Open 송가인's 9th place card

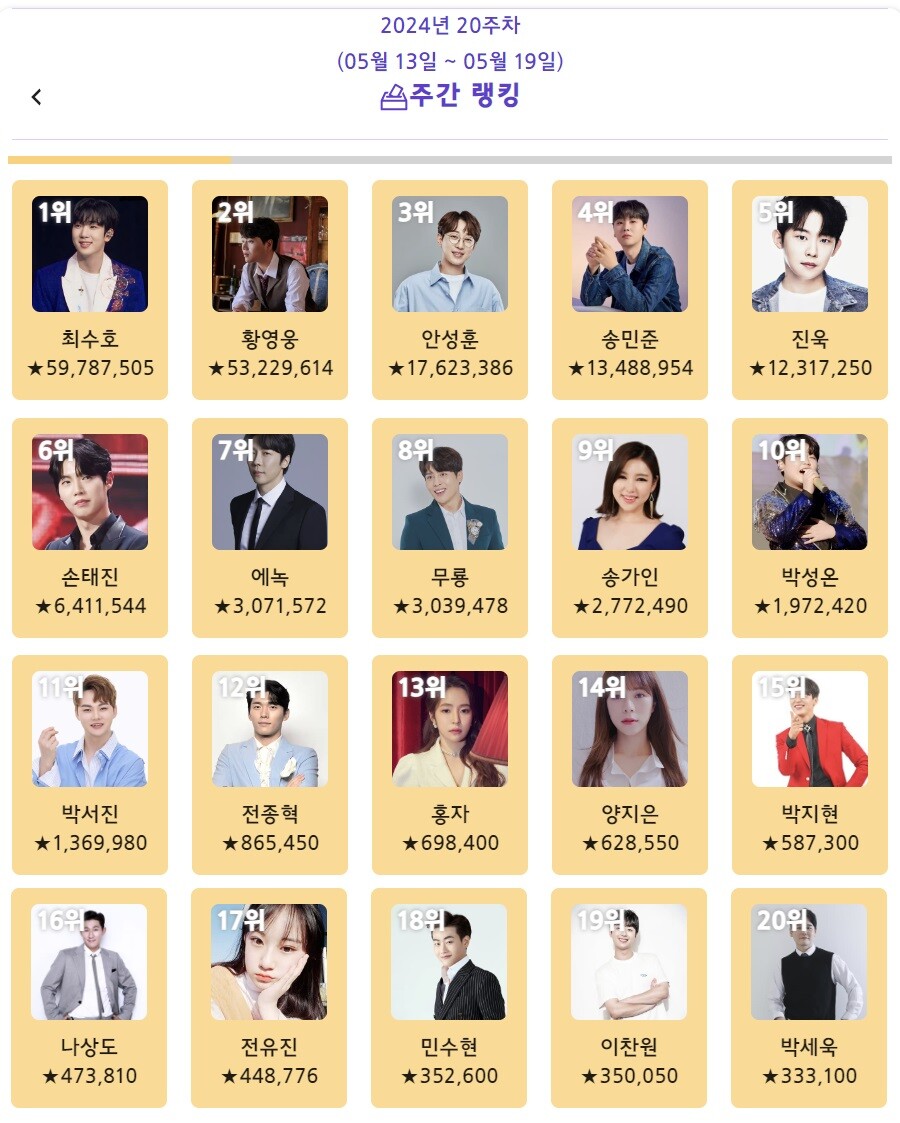(x=630, y=527)
